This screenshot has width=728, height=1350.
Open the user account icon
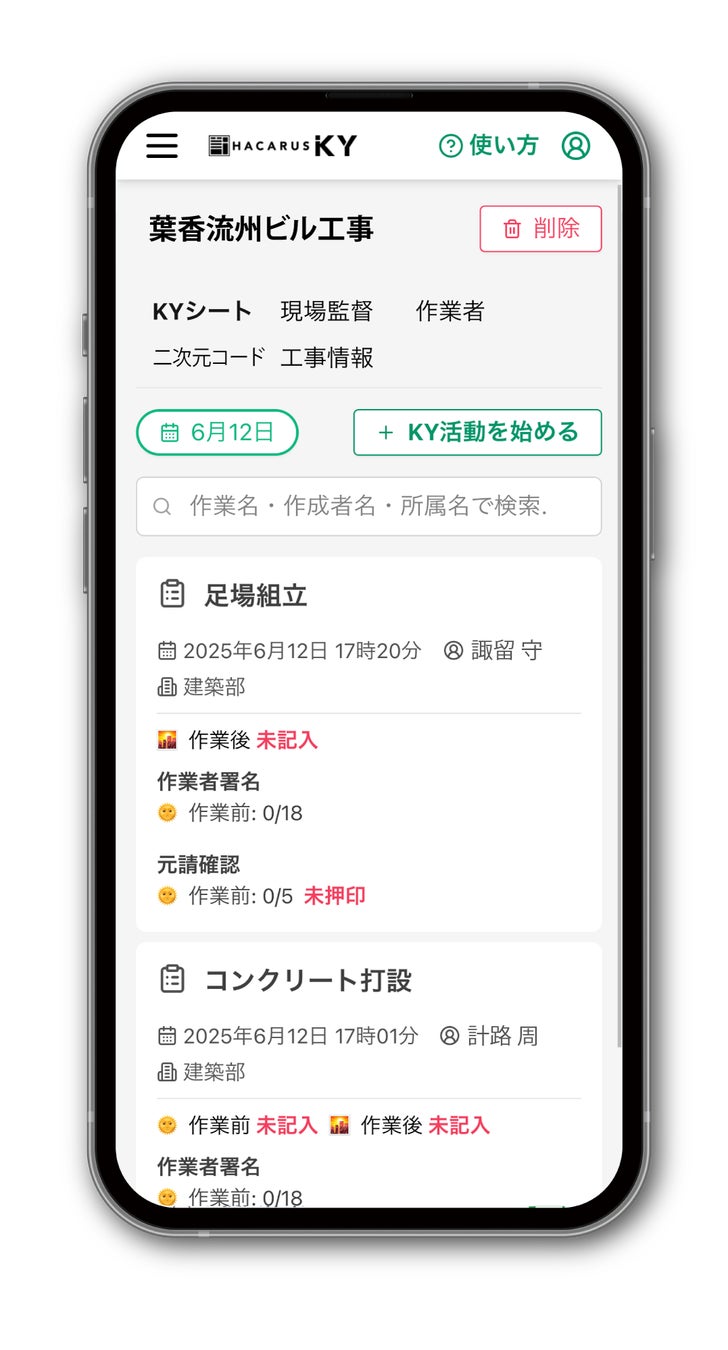(576, 146)
